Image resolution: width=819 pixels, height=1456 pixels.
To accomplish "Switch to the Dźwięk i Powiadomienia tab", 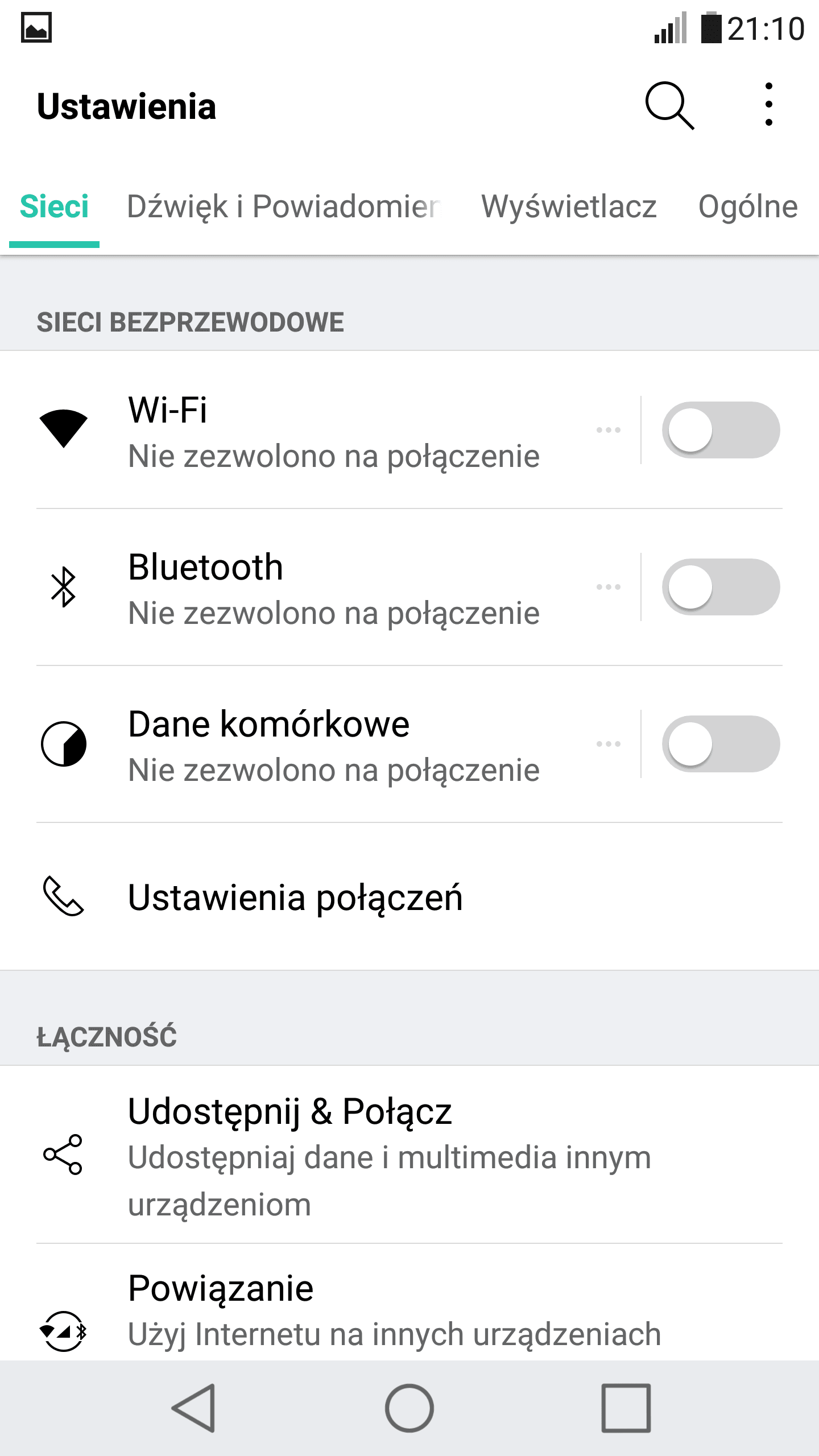I will coord(284,206).
